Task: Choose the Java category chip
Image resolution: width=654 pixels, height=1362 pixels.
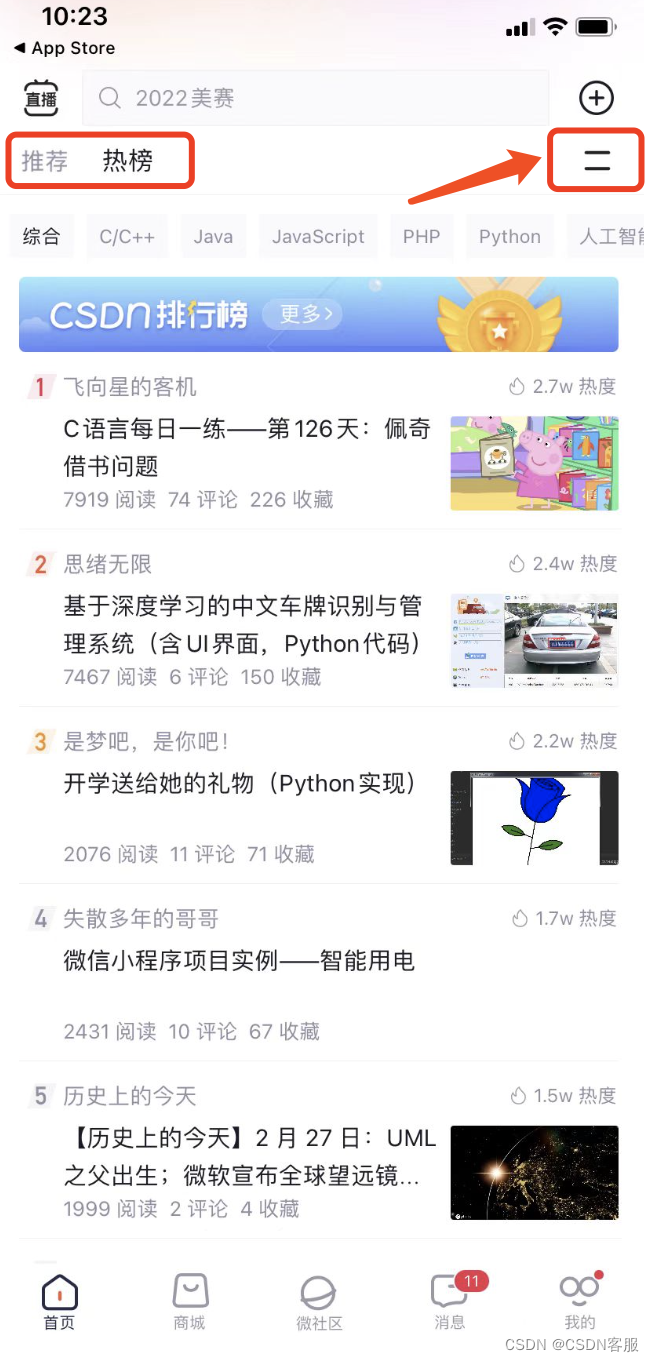Action: [x=213, y=237]
